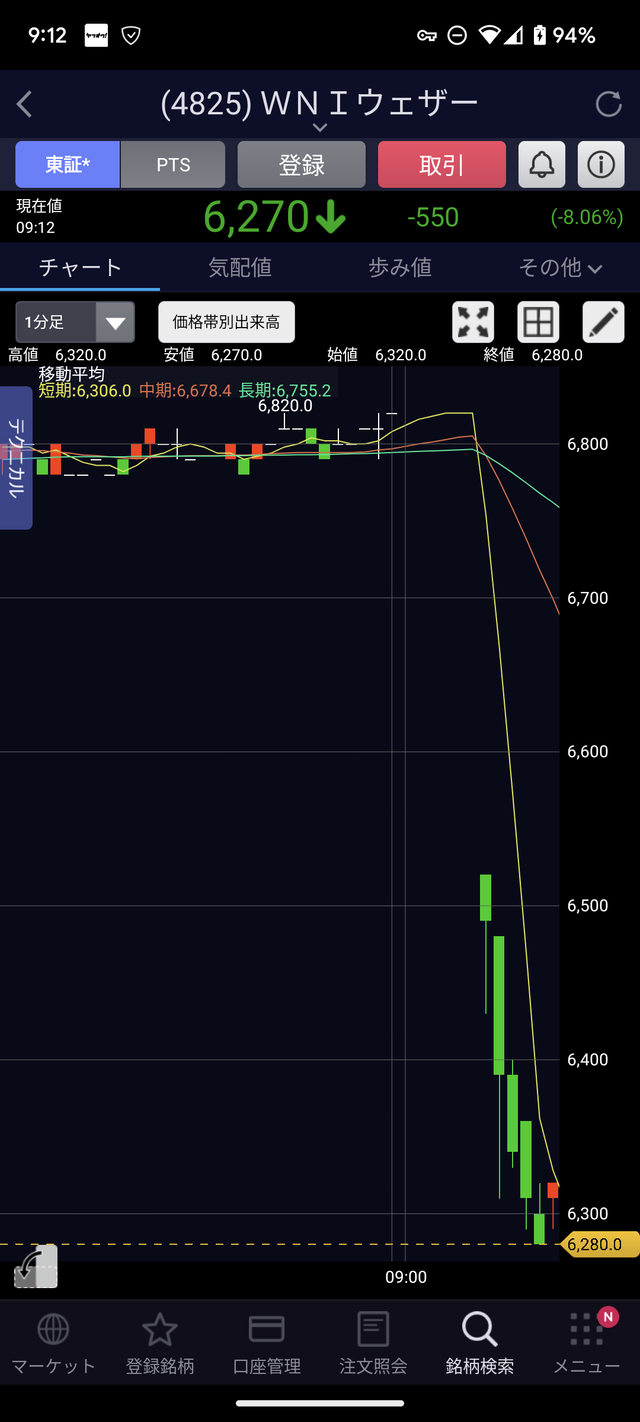Open the 1分足 timeframe dropdown
Viewport: 640px width, 1422px height.
(75, 322)
